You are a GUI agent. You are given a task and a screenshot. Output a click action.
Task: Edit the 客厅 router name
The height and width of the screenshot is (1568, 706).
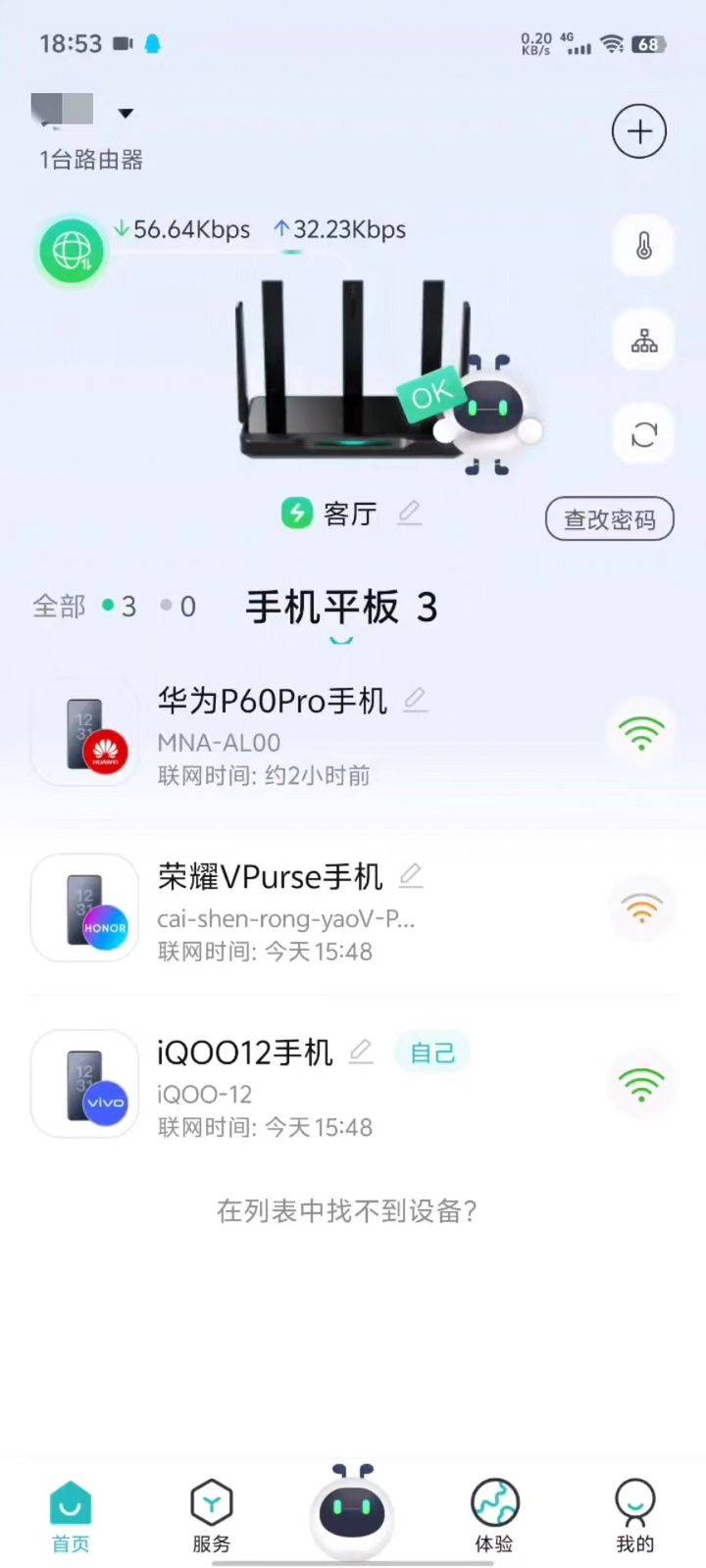(x=410, y=513)
